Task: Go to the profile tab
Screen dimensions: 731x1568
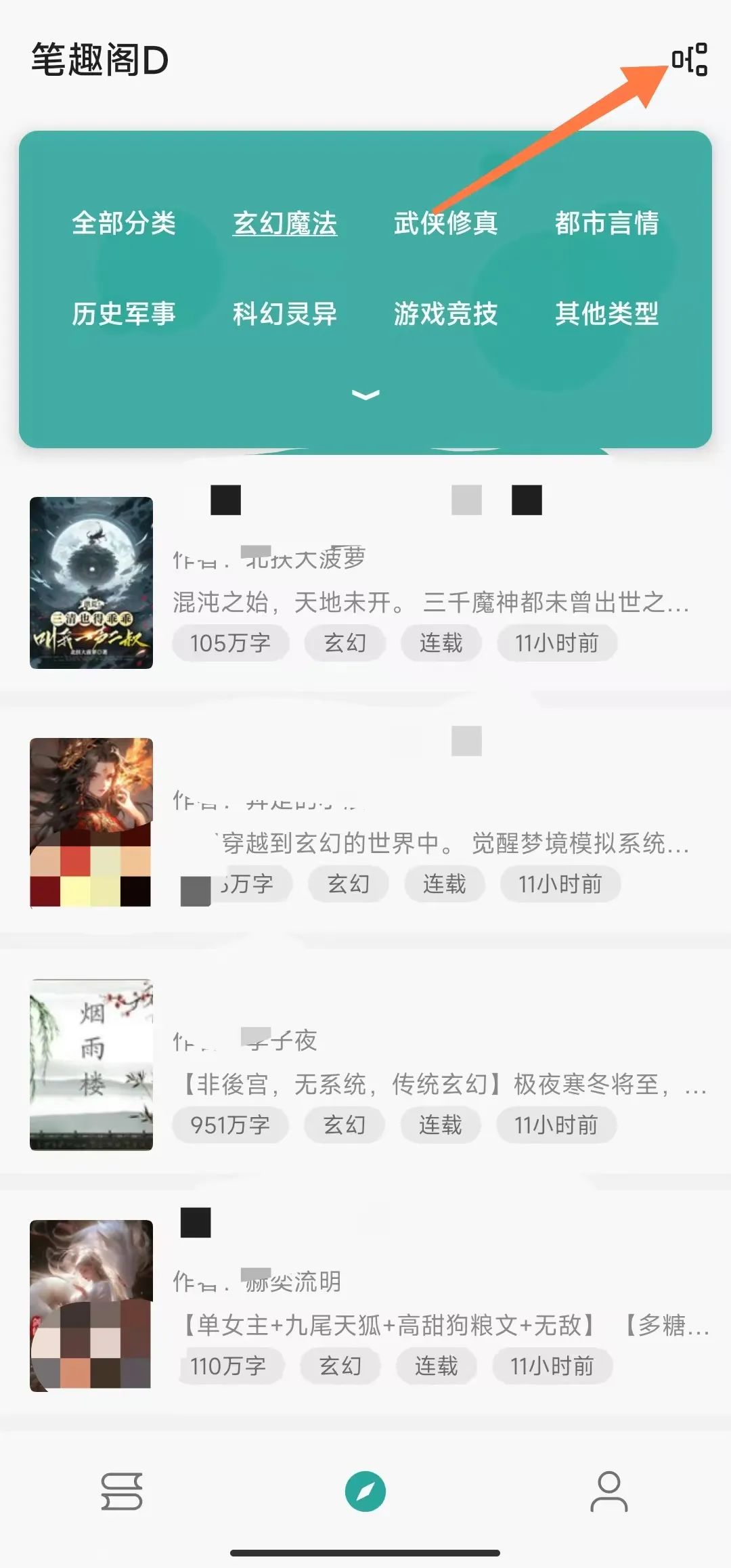Action: [609, 1491]
